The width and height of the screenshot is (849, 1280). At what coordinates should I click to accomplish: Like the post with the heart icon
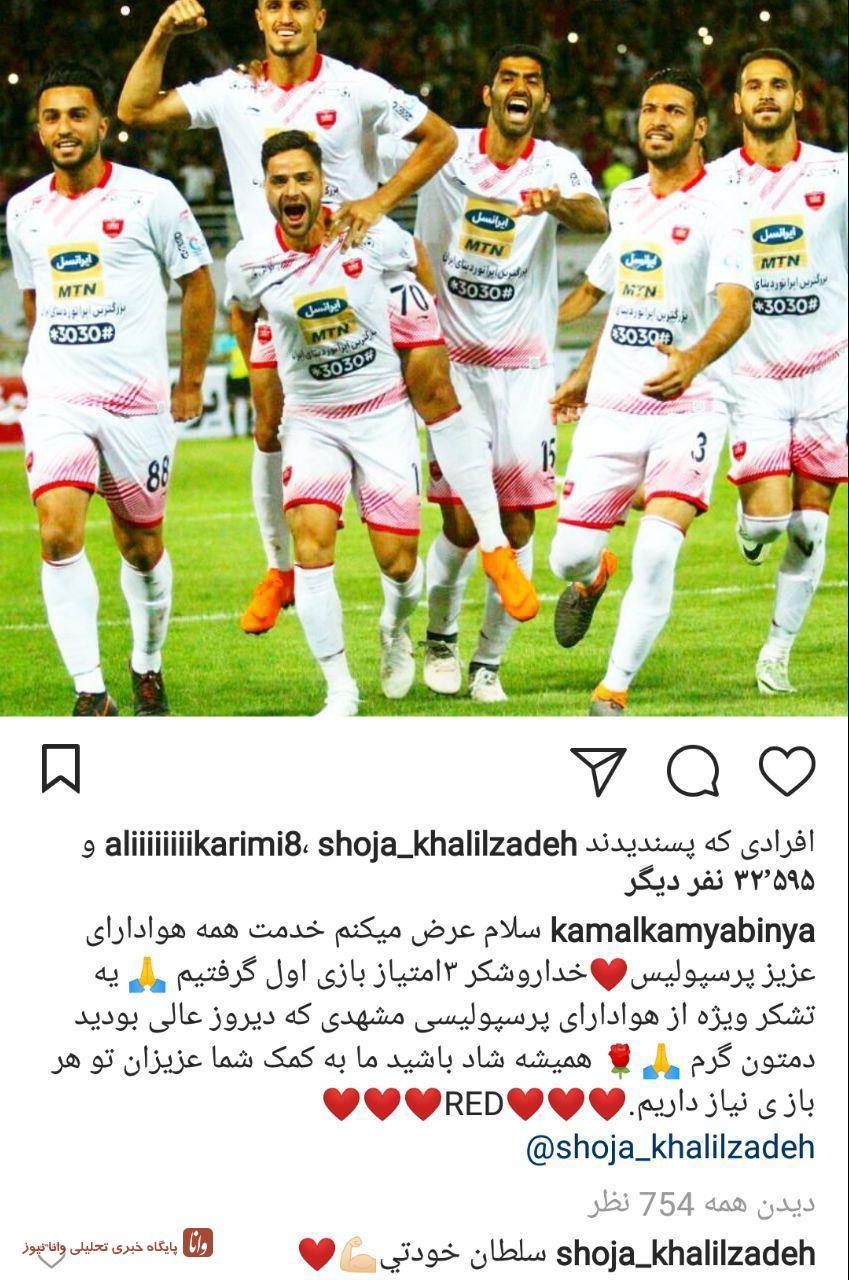tap(787, 771)
